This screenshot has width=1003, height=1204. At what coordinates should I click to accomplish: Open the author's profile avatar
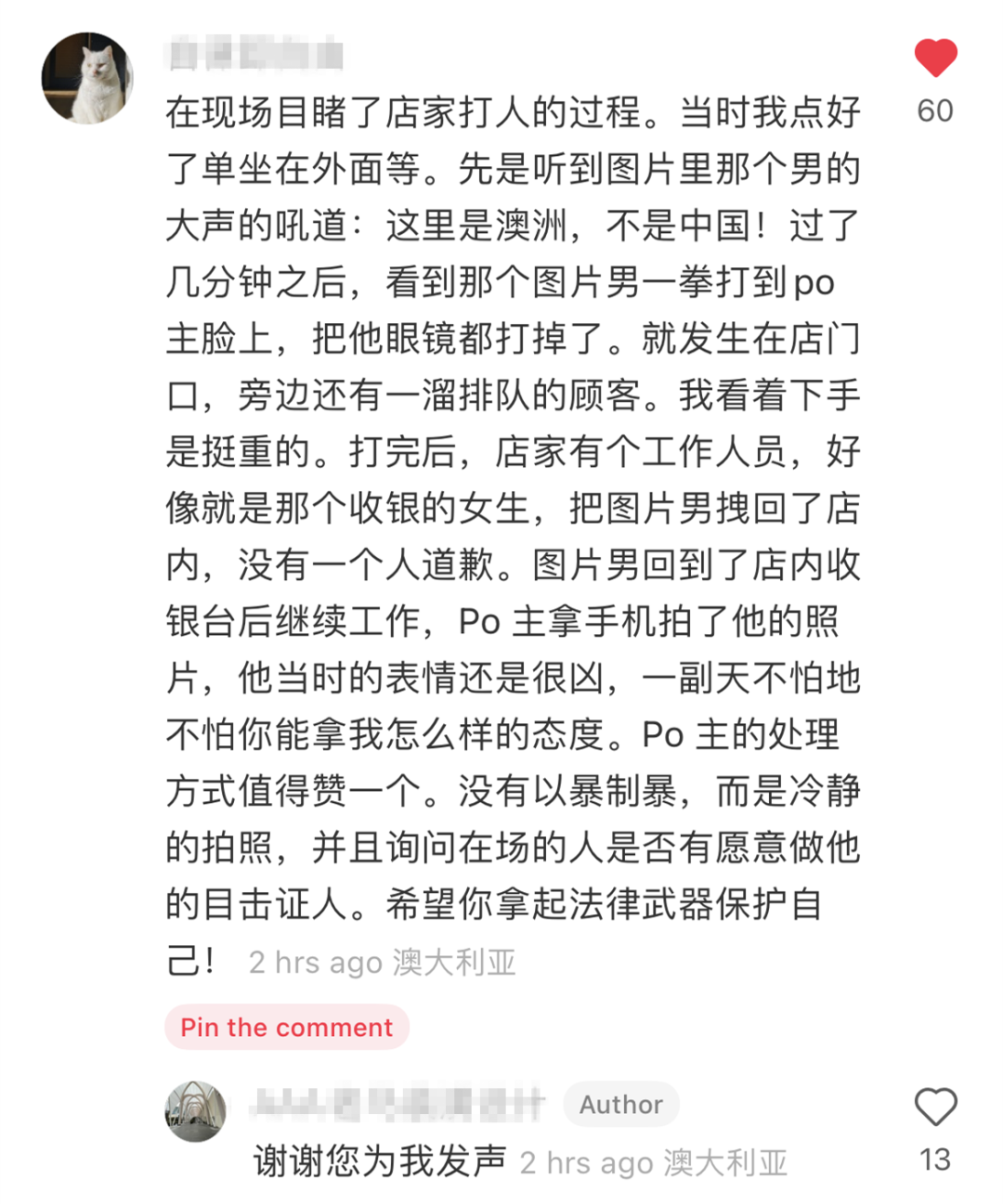196,1111
